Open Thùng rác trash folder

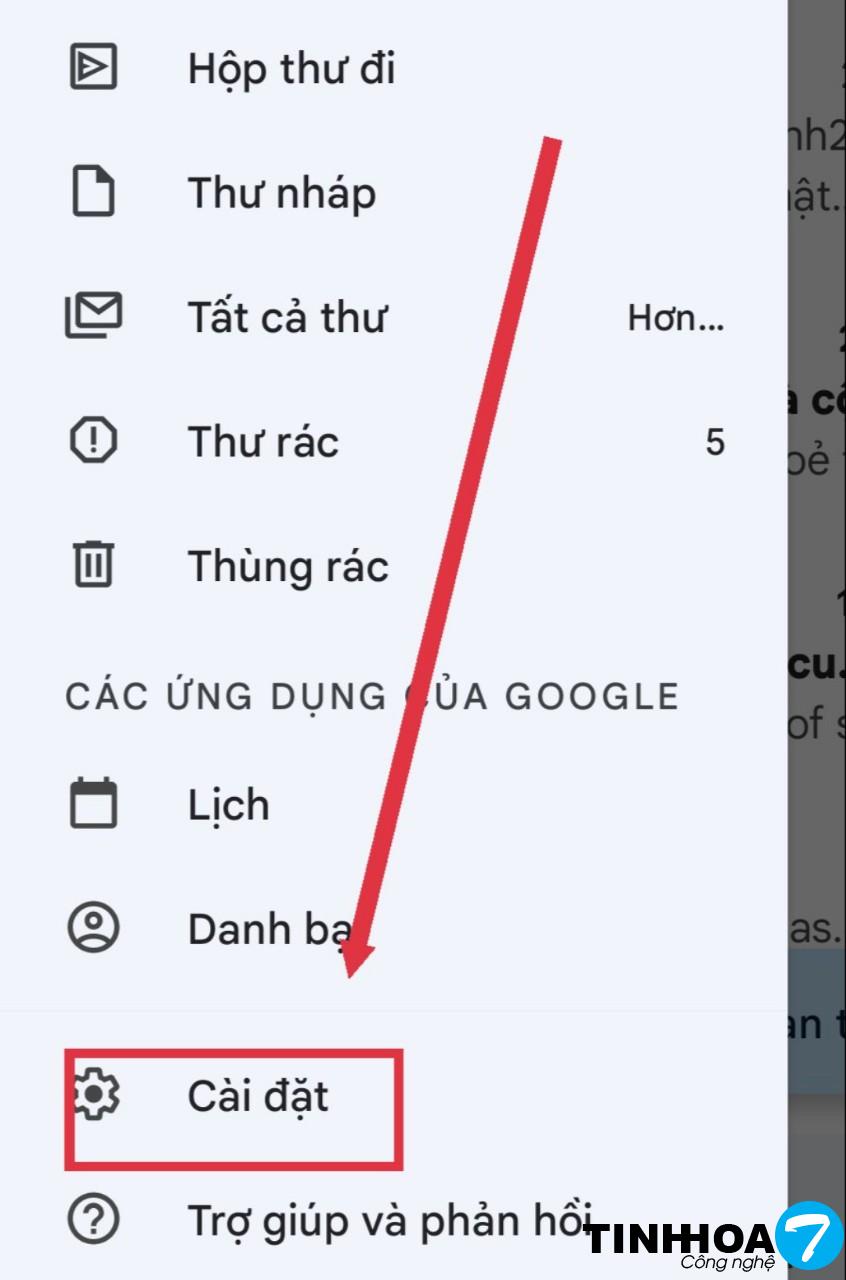tap(287, 566)
